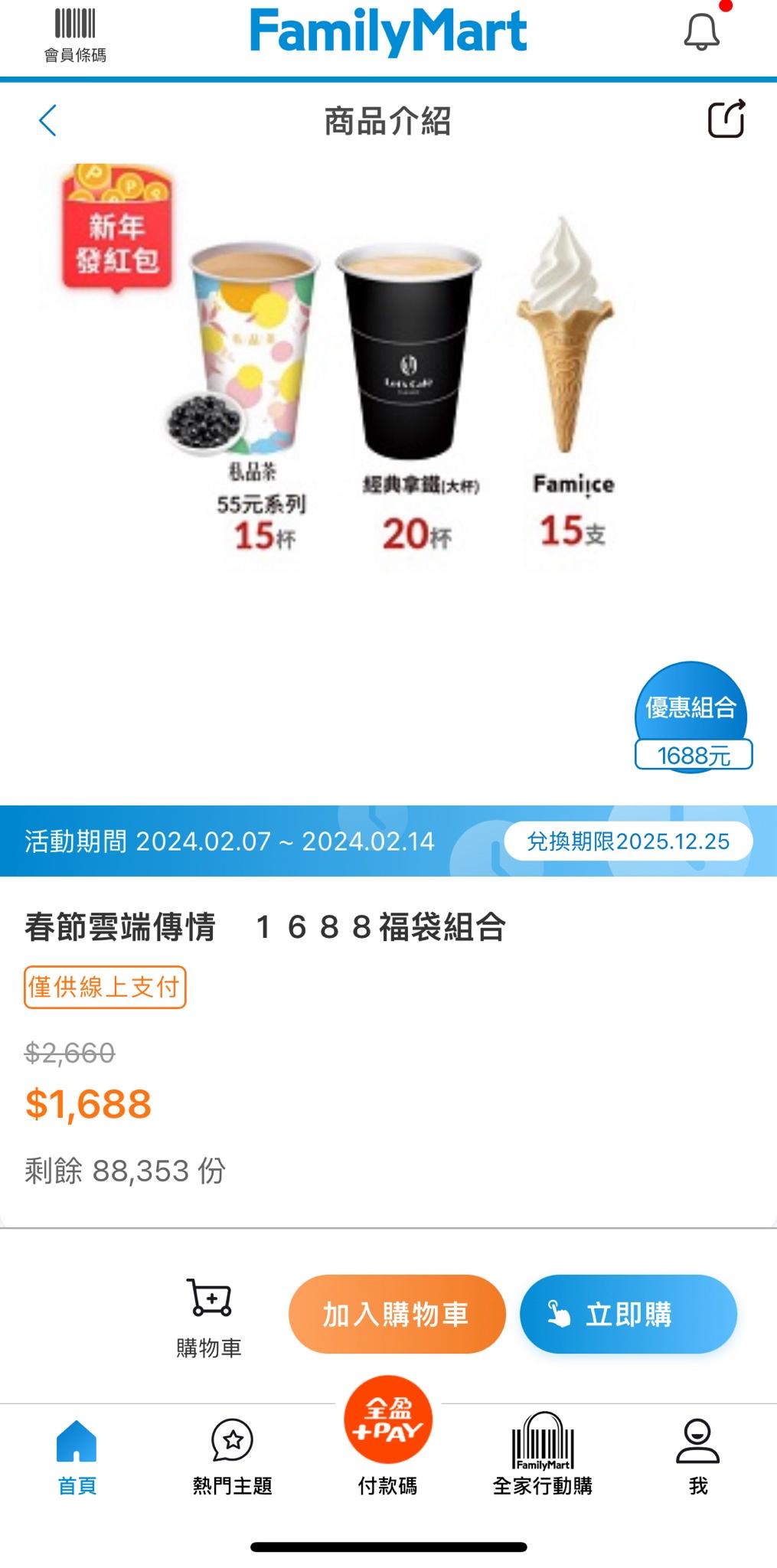Switch to the 熱門主題 tab
Image resolution: width=777 pixels, height=1568 pixels.
232,1457
